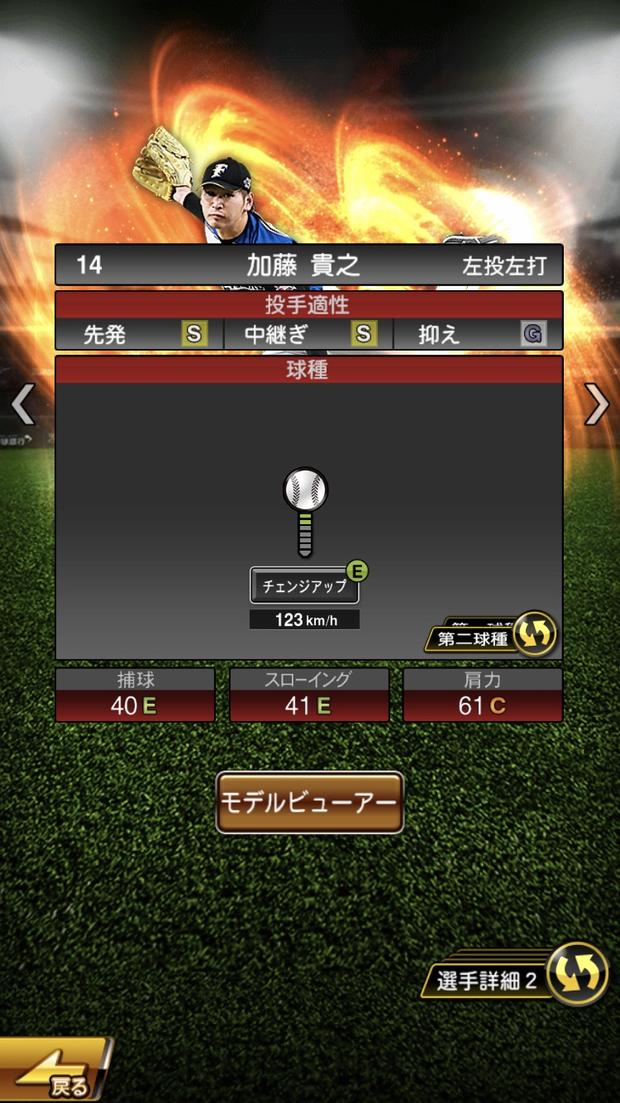Viewport: 620px width, 1103px height.
Task: Switch to 第二球種 pitch view
Action: (492, 637)
